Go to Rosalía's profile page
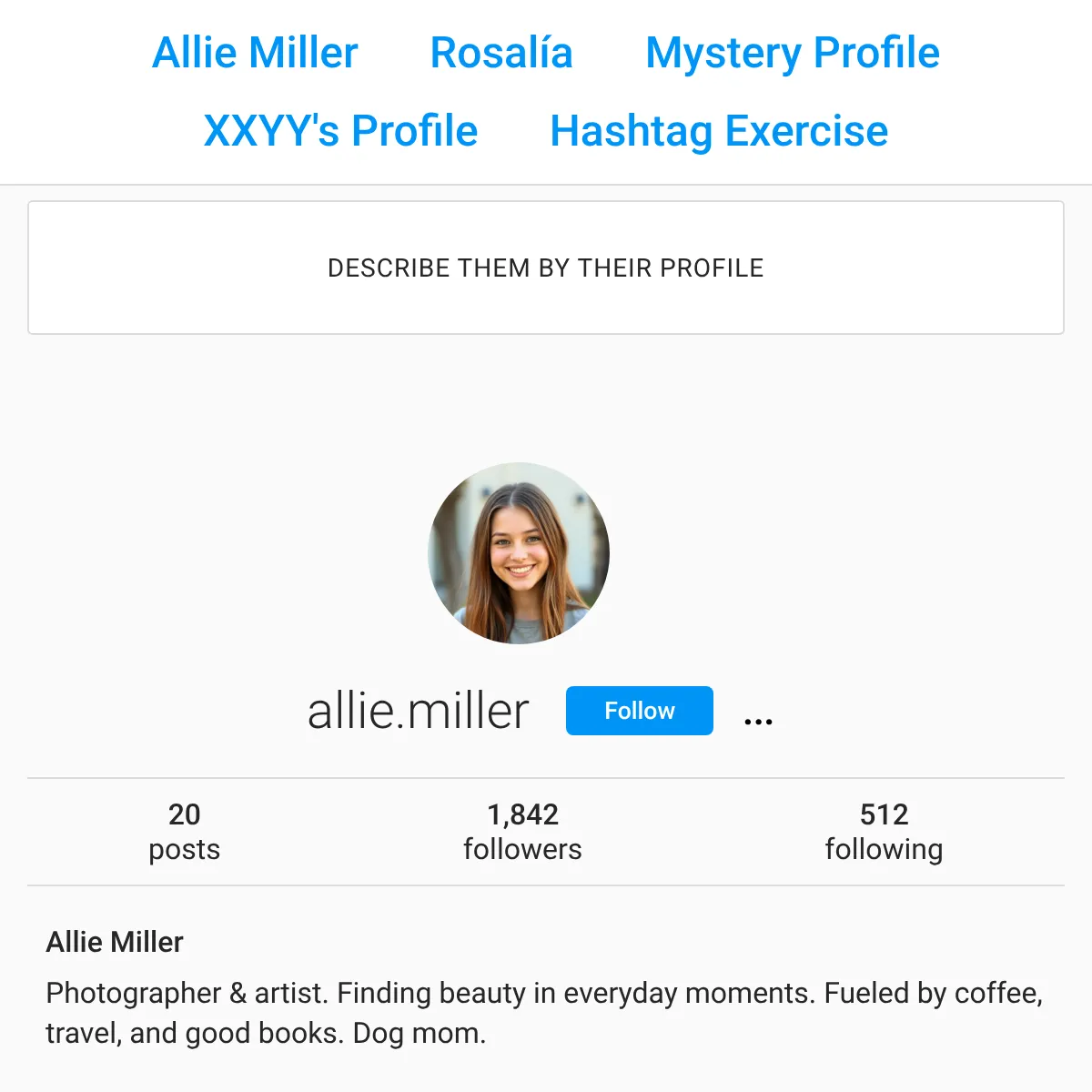1092x1092 pixels. (x=501, y=53)
